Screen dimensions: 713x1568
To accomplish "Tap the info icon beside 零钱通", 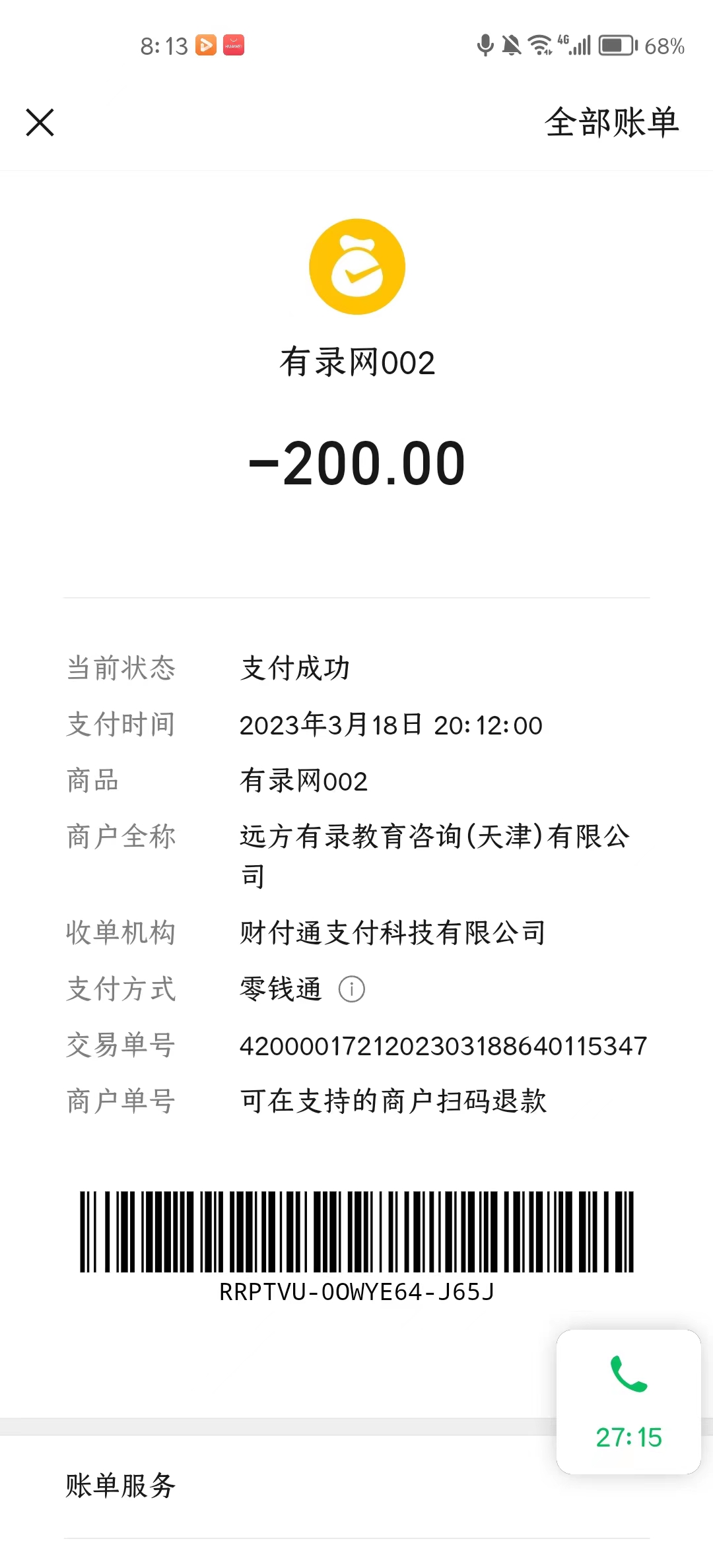I will (351, 989).
